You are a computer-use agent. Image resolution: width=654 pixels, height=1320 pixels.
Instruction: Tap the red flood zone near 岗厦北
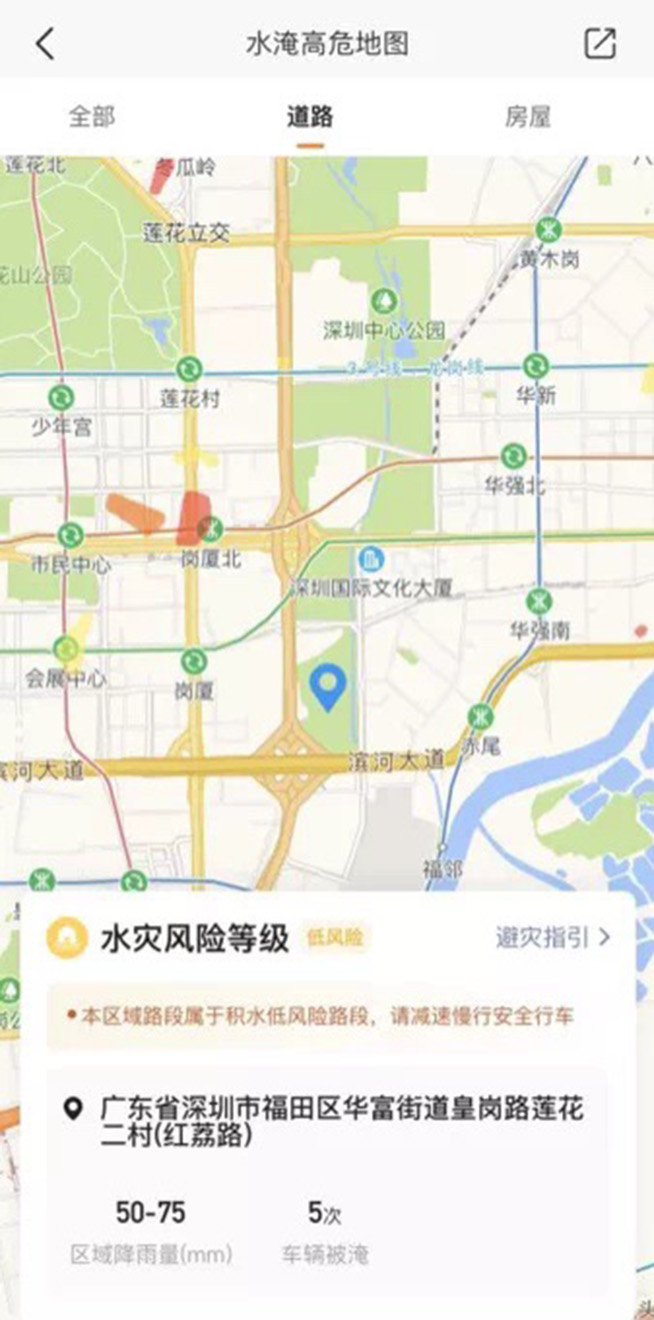click(x=190, y=518)
